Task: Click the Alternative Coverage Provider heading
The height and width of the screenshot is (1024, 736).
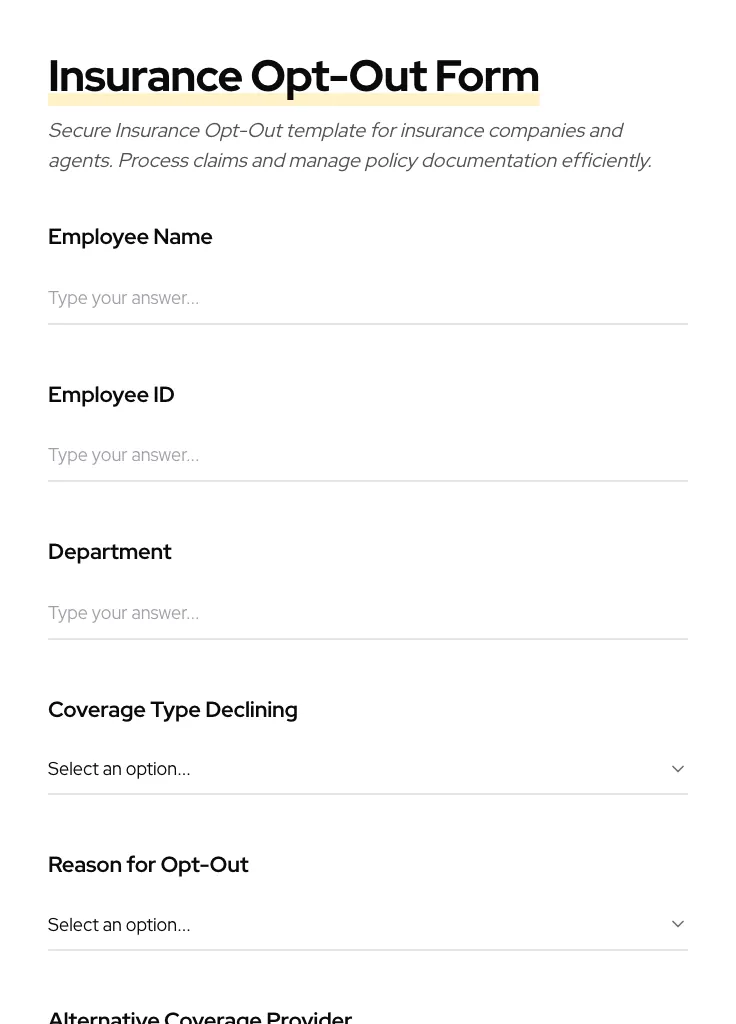Action: pyautogui.click(x=200, y=1016)
